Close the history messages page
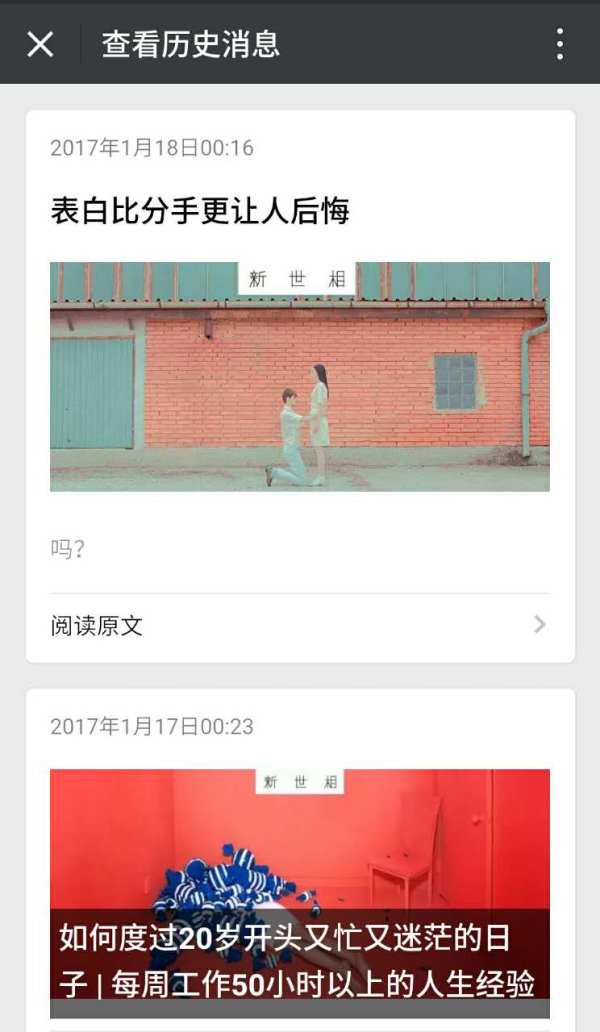 point(40,44)
